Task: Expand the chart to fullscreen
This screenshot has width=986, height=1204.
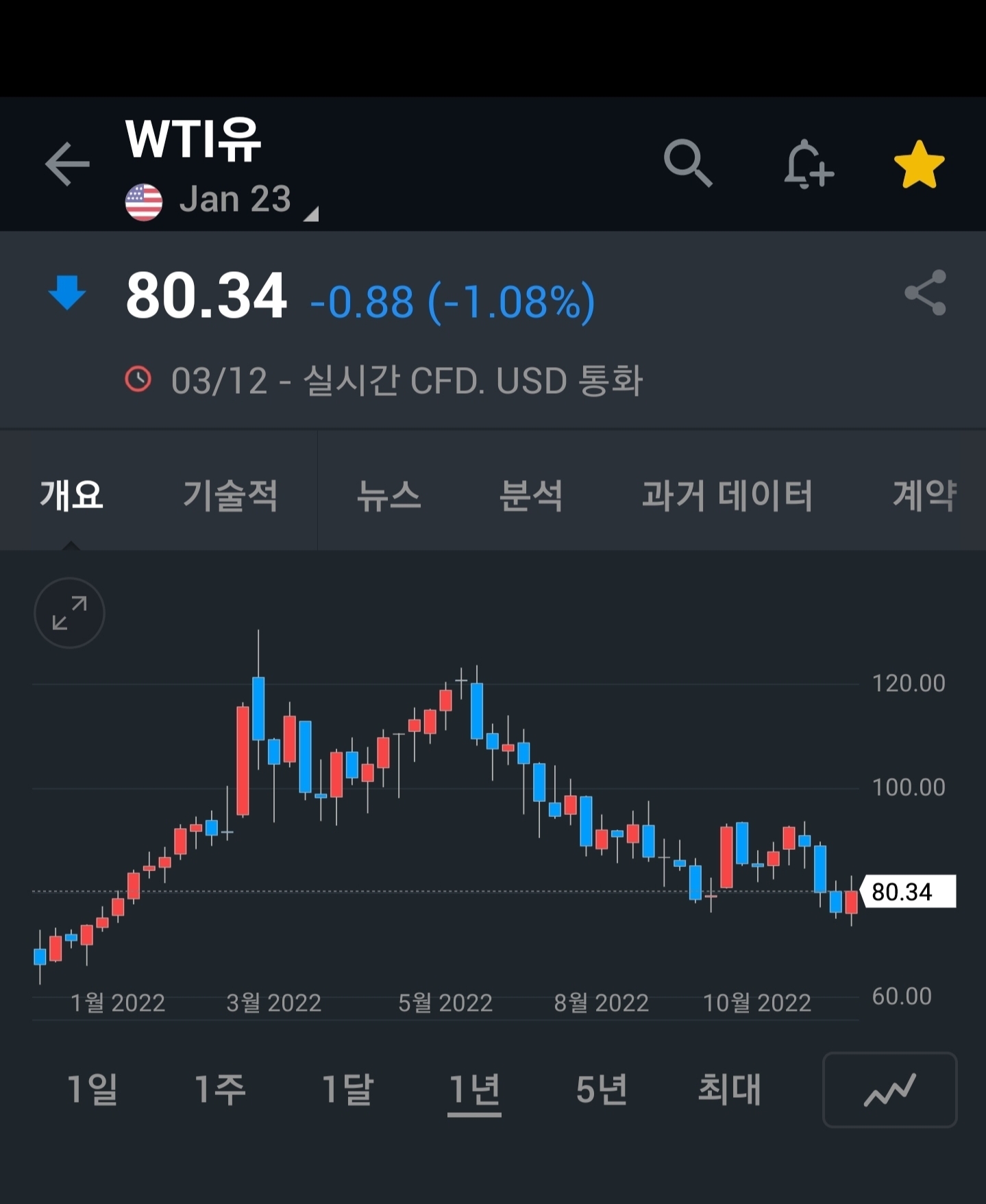Action: point(69,613)
